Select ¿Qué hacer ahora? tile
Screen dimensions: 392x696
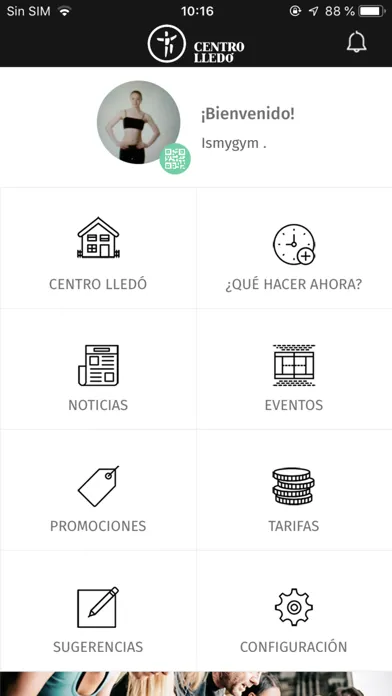click(x=294, y=248)
